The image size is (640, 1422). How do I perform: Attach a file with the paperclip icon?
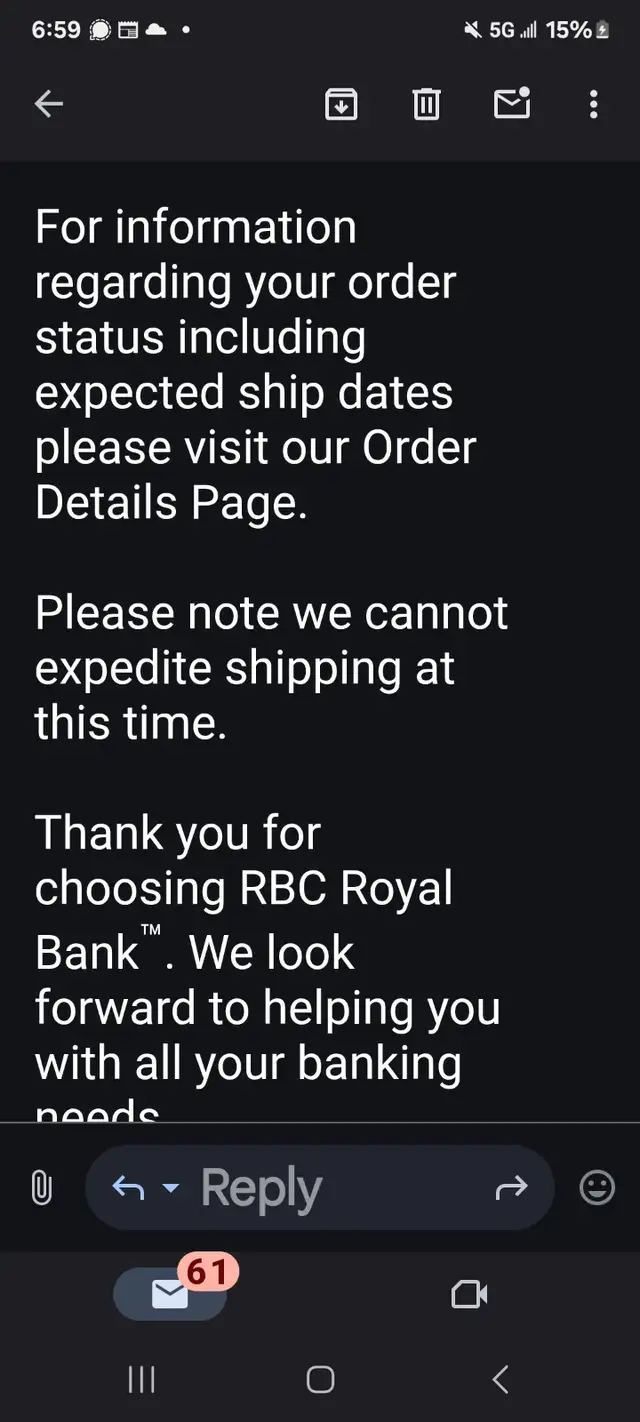point(42,1188)
